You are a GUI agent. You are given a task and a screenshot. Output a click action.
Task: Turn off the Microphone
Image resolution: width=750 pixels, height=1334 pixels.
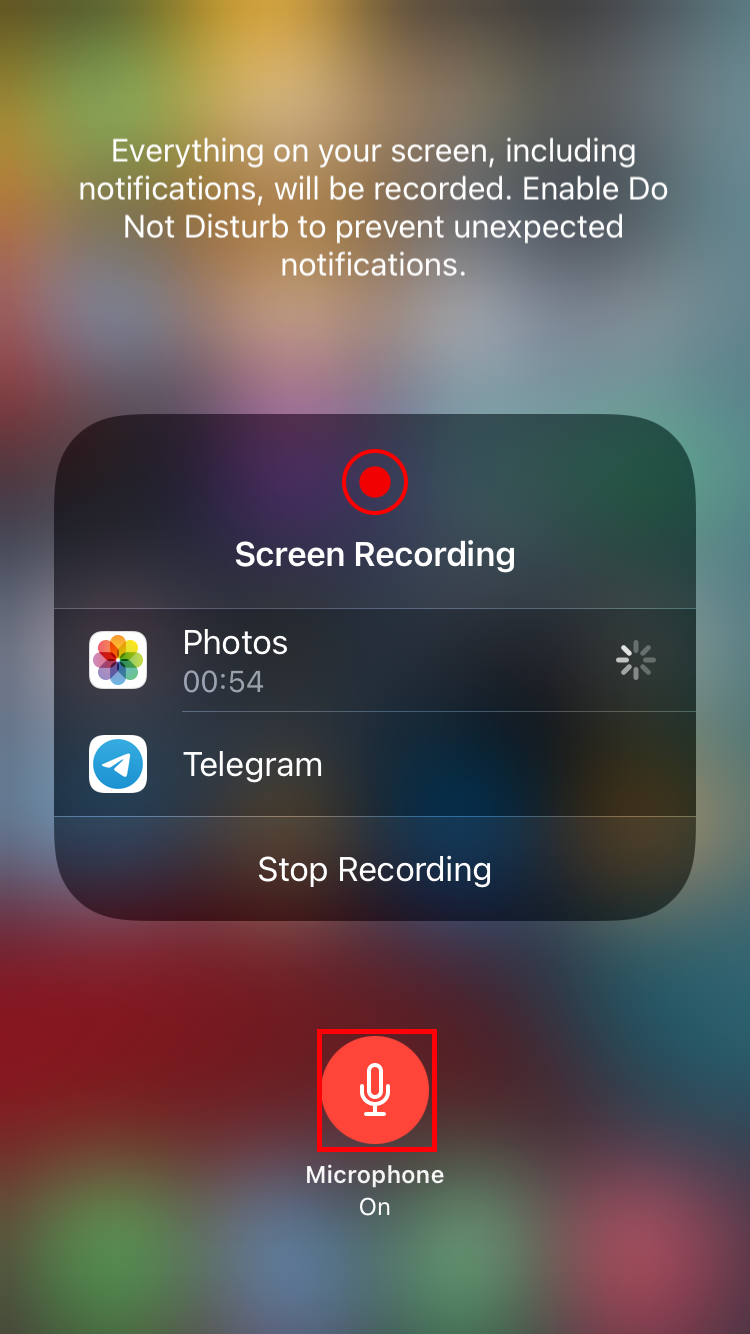(x=375, y=1090)
